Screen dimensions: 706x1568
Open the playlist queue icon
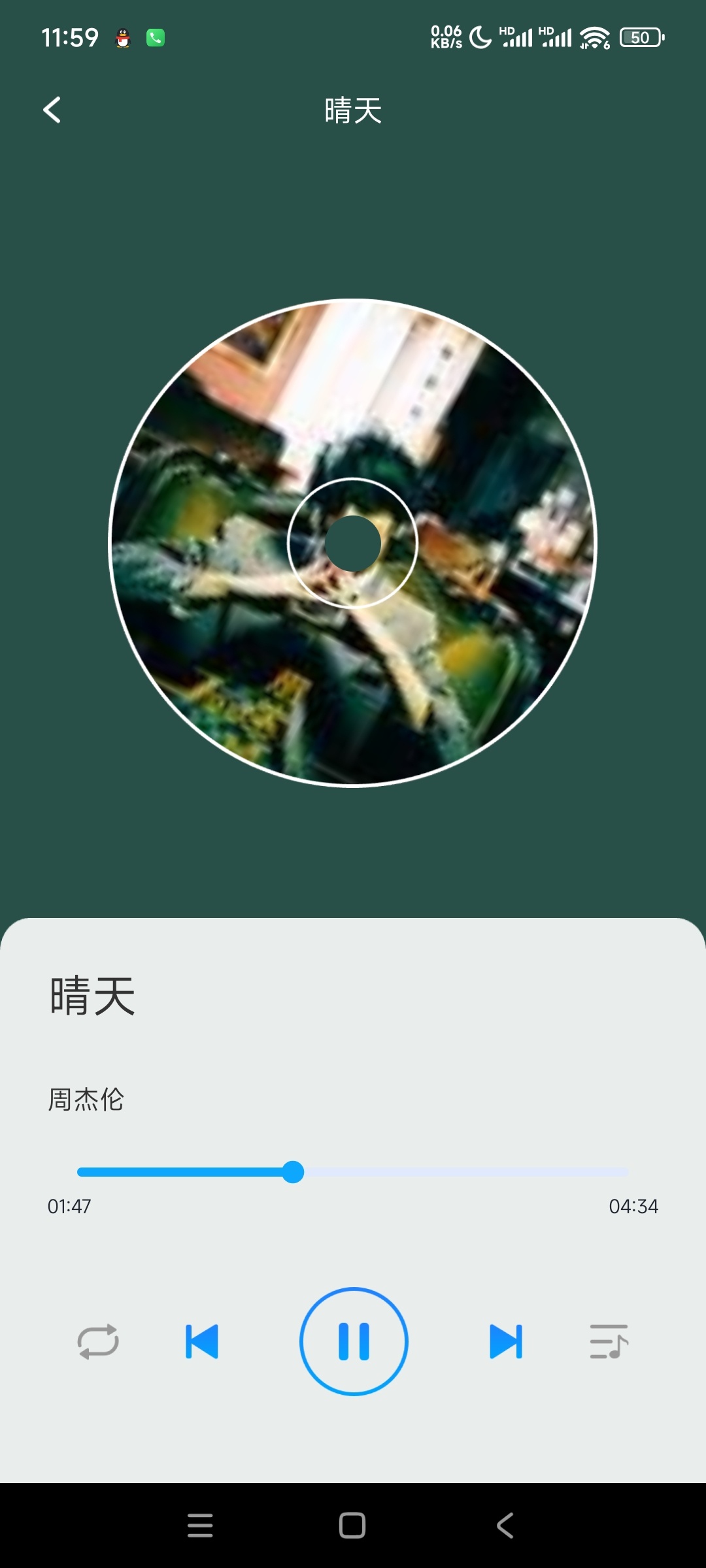tap(608, 1341)
